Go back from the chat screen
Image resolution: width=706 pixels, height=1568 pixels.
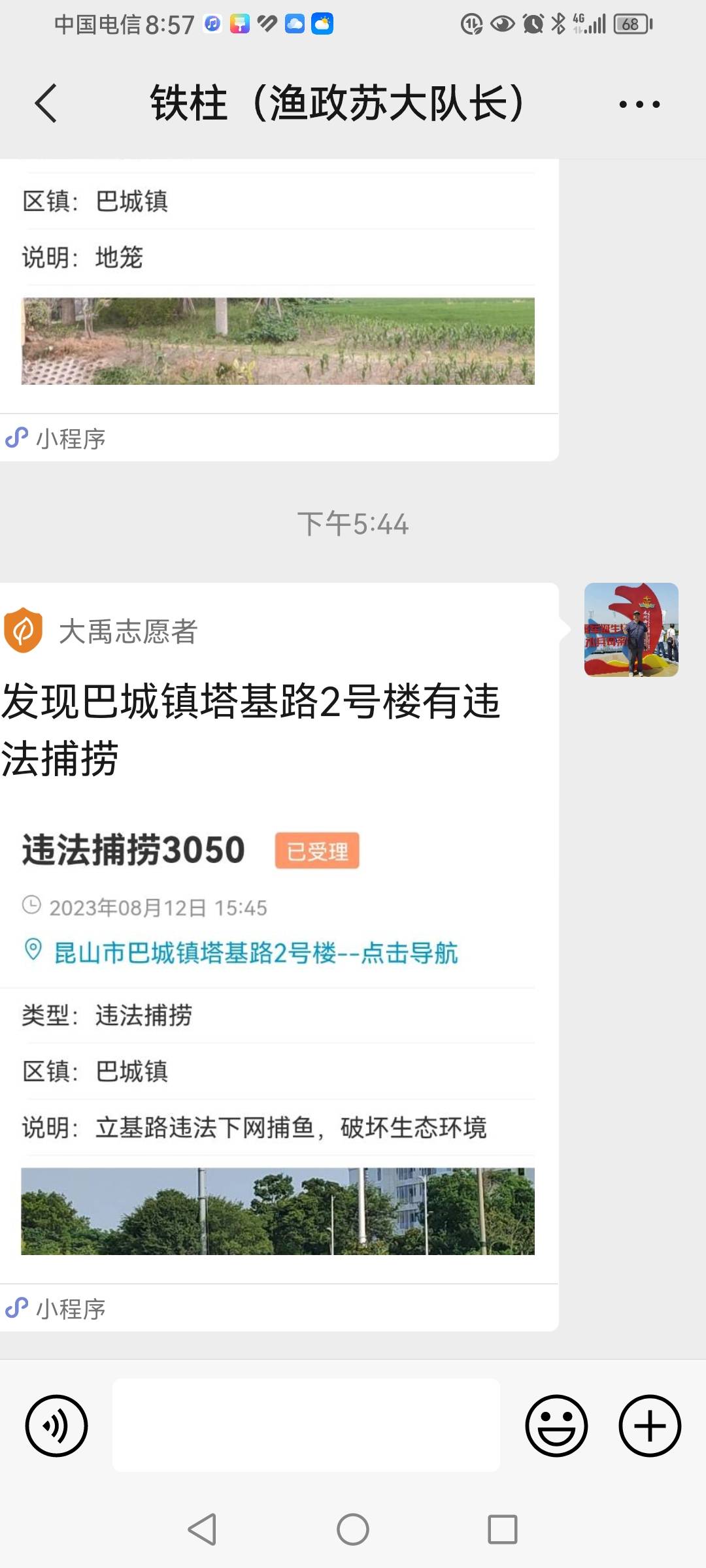point(46,103)
